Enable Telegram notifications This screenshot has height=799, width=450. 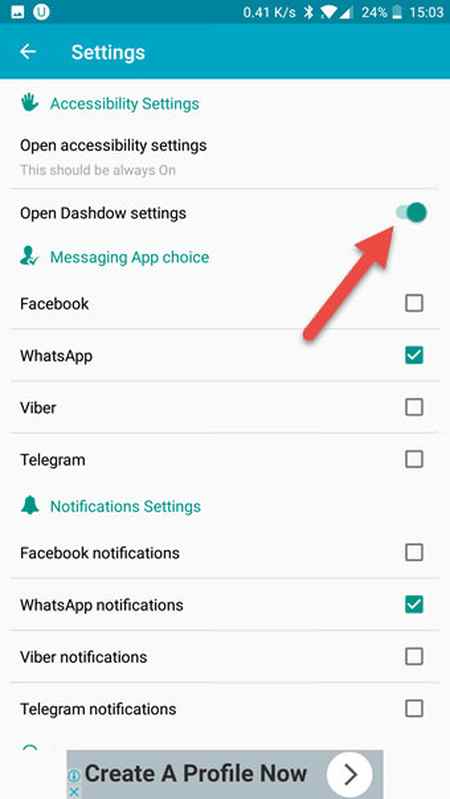point(414,708)
